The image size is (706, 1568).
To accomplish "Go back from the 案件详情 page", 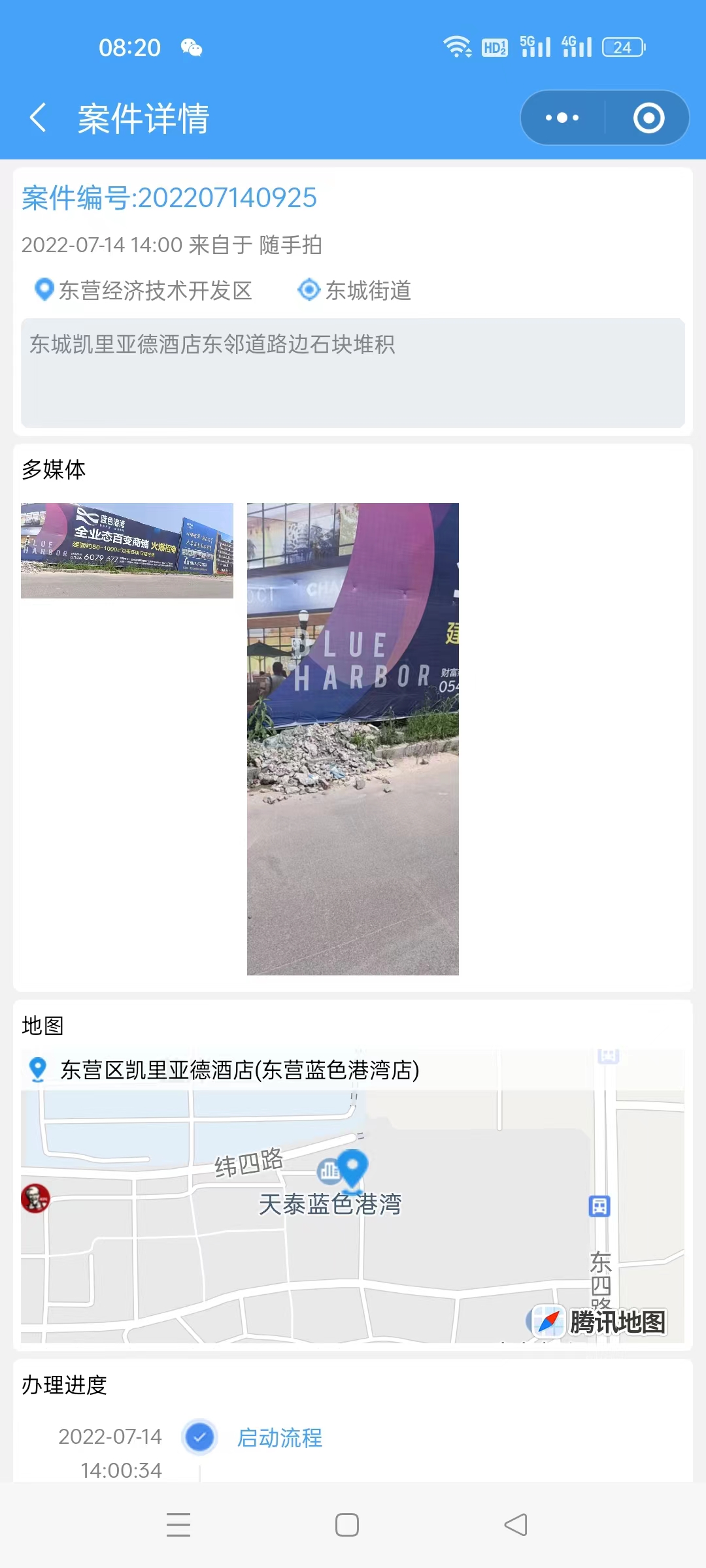I will pyautogui.click(x=39, y=118).
